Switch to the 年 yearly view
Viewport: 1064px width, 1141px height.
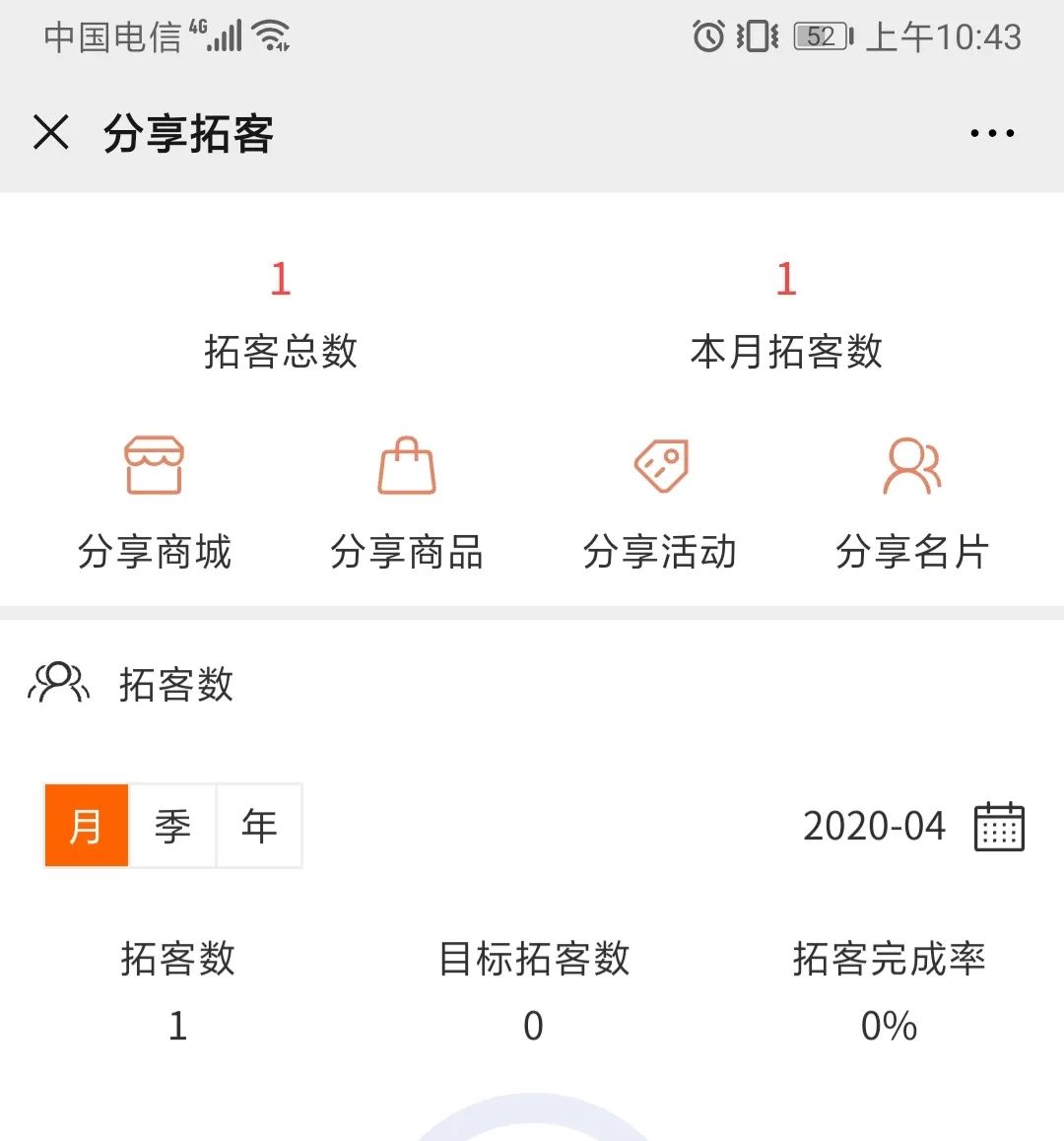tap(259, 826)
